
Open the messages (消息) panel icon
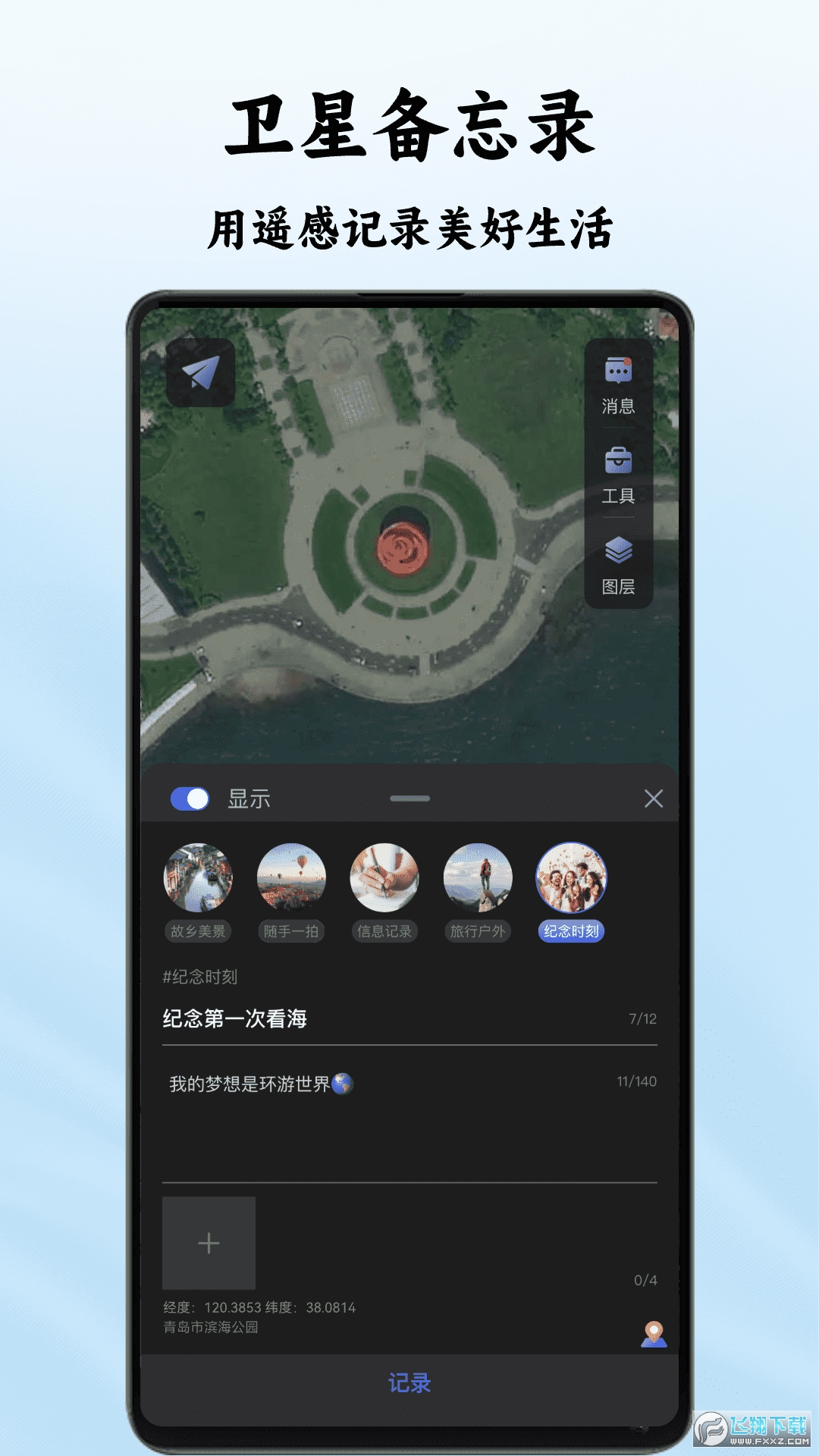[x=619, y=372]
